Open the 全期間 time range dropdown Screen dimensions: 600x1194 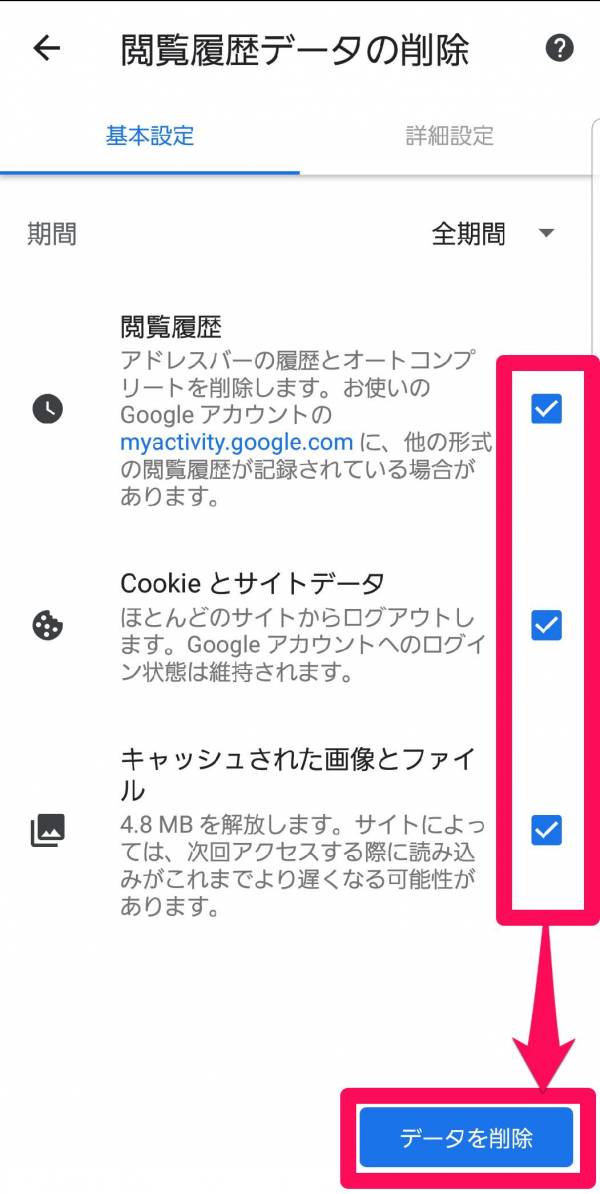[493, 234]
